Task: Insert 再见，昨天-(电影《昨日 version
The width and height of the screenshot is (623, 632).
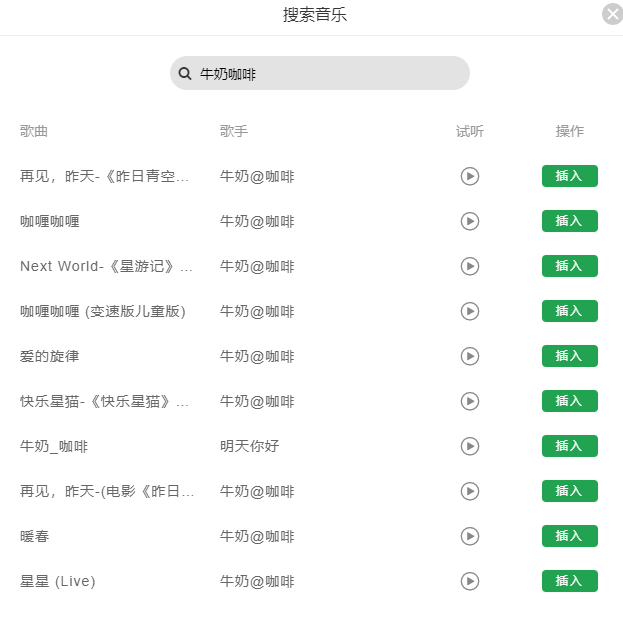Action: coord(569,491)
